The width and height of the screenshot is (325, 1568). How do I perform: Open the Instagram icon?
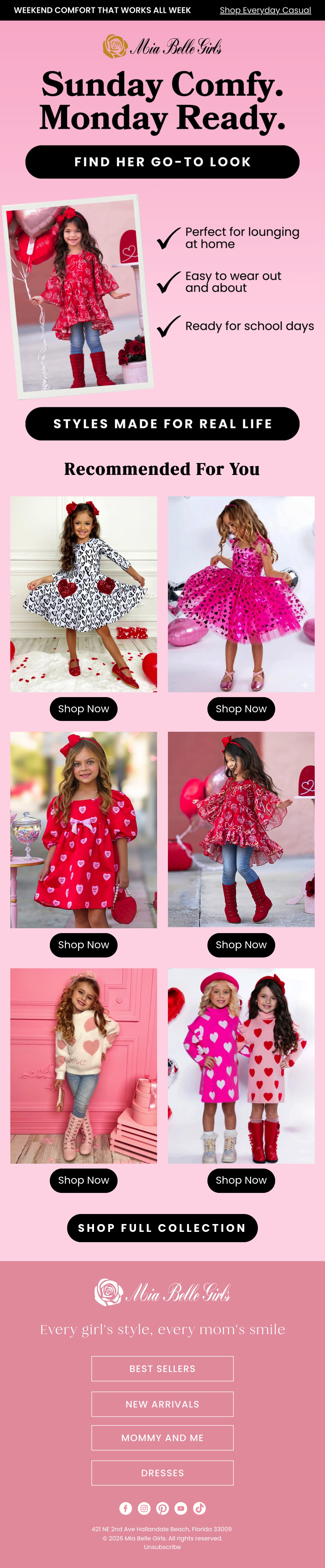[x=144, y=1508]
